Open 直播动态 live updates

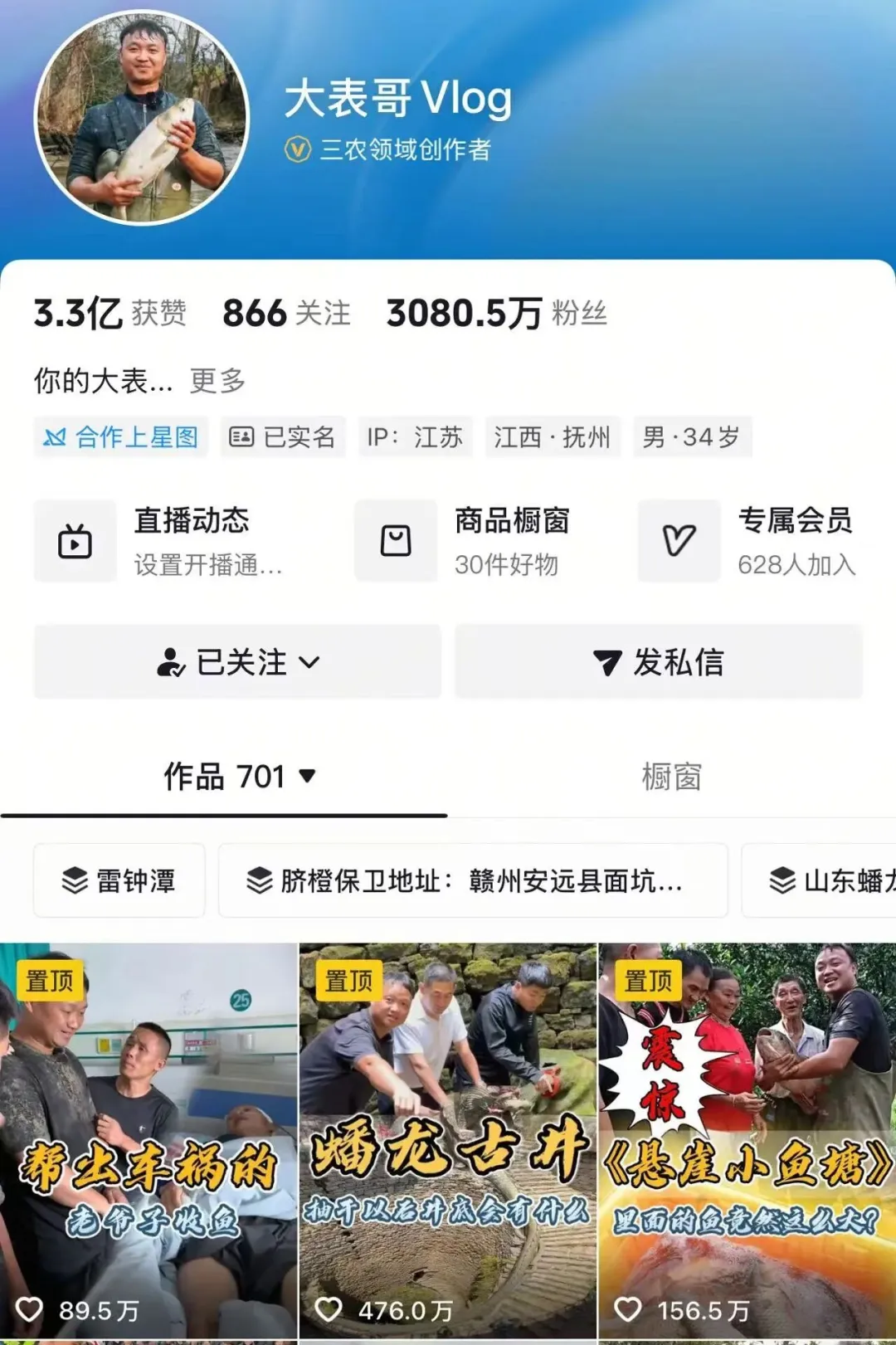[x=166, y=541]
